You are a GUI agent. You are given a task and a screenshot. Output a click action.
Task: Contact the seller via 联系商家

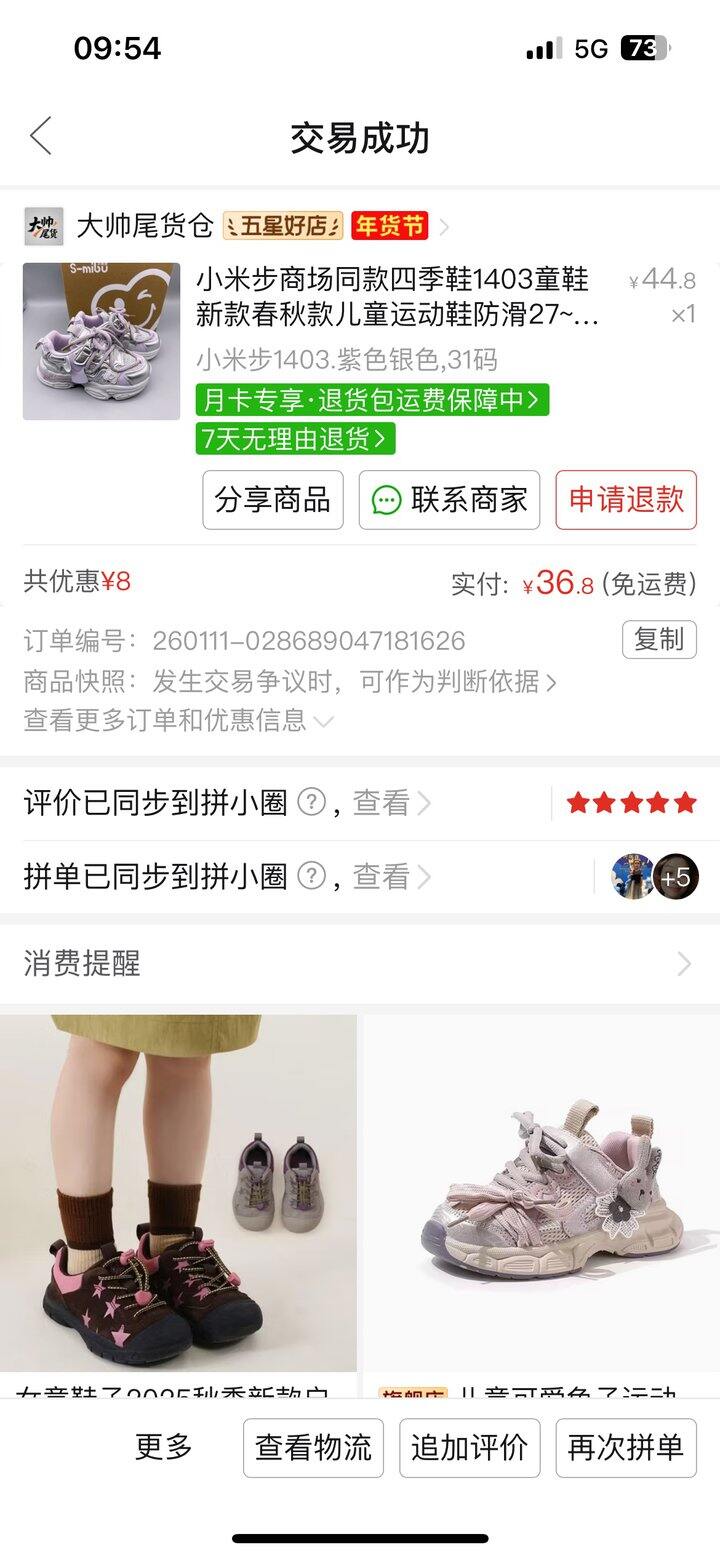pos(449,500)
